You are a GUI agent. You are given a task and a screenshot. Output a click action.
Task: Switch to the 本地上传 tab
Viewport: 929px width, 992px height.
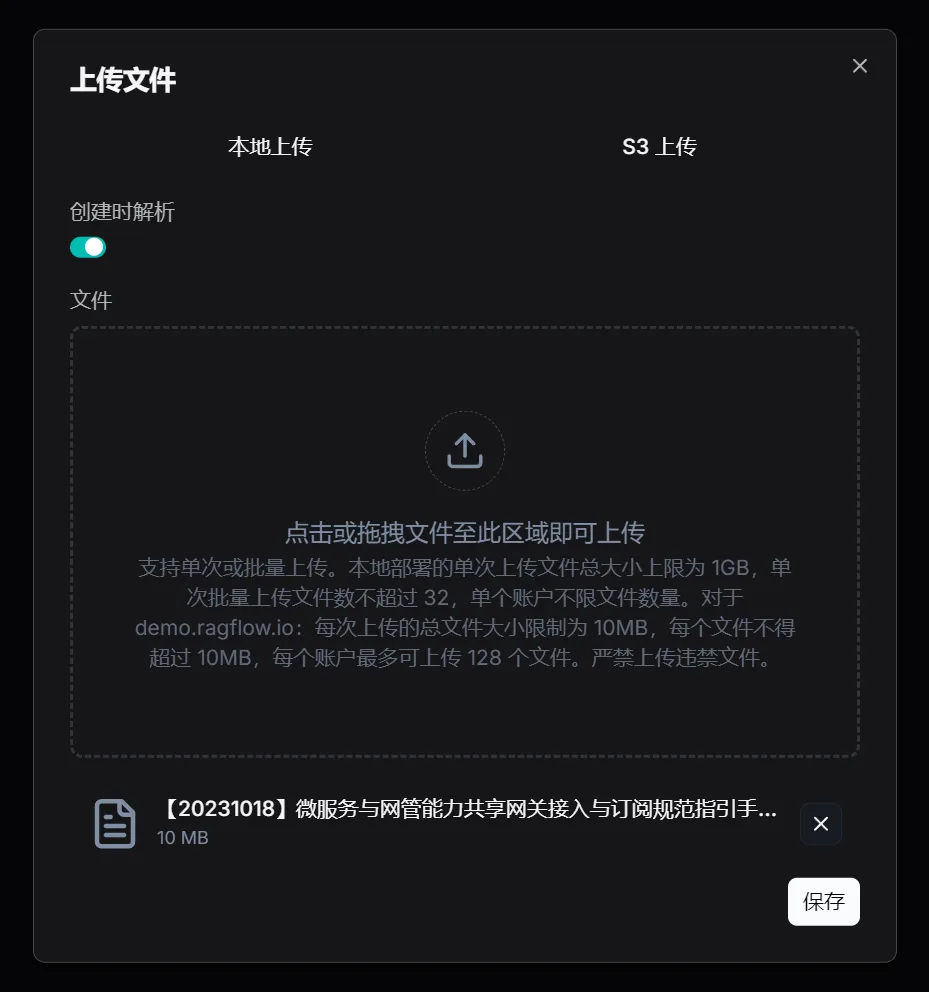pyautogui.click(x=270, y=147)
